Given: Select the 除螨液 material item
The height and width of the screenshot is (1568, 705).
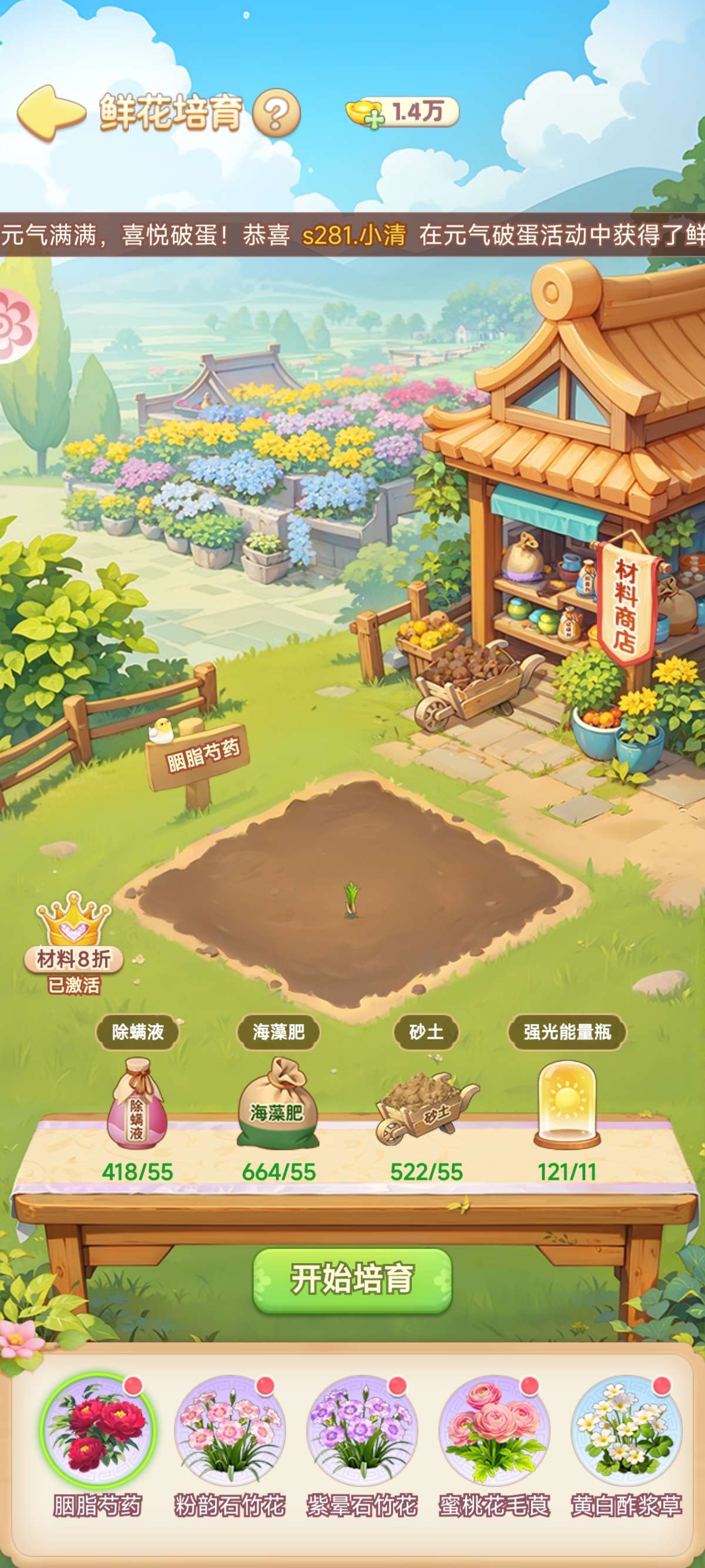Looking at the screenshot, I should (137, 1103).
